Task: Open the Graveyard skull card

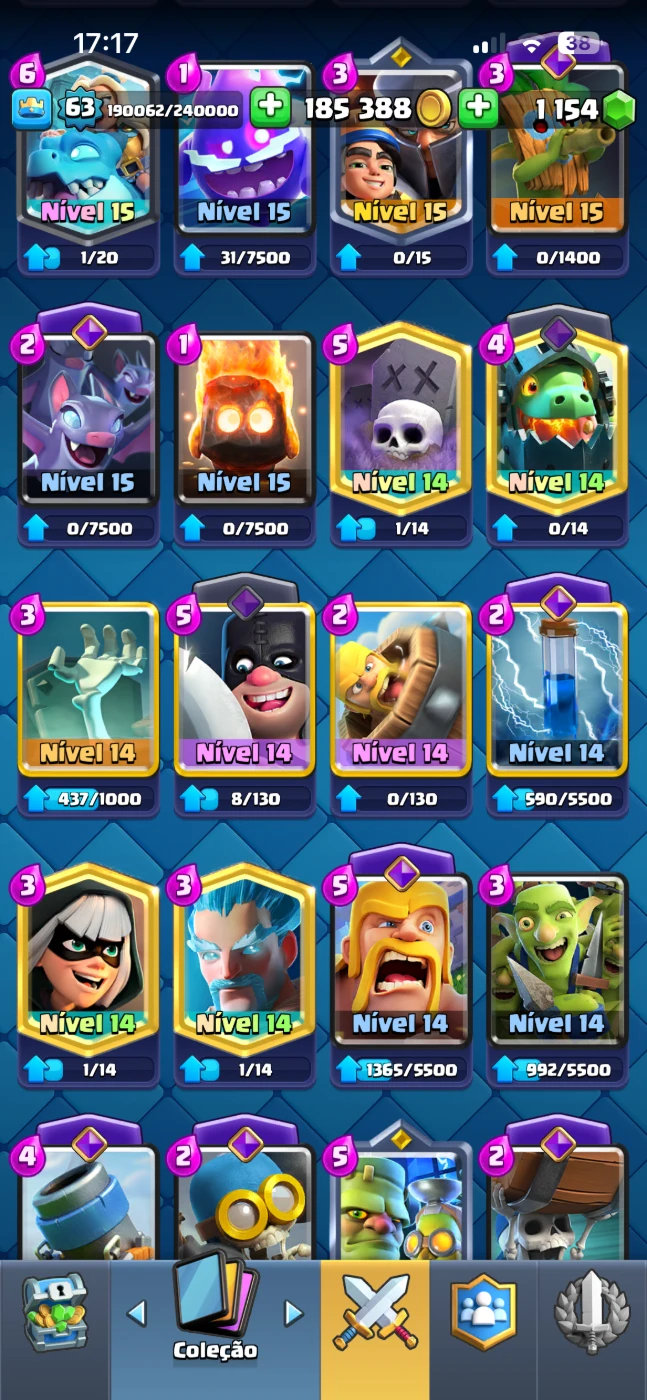Action: point(401,420)
